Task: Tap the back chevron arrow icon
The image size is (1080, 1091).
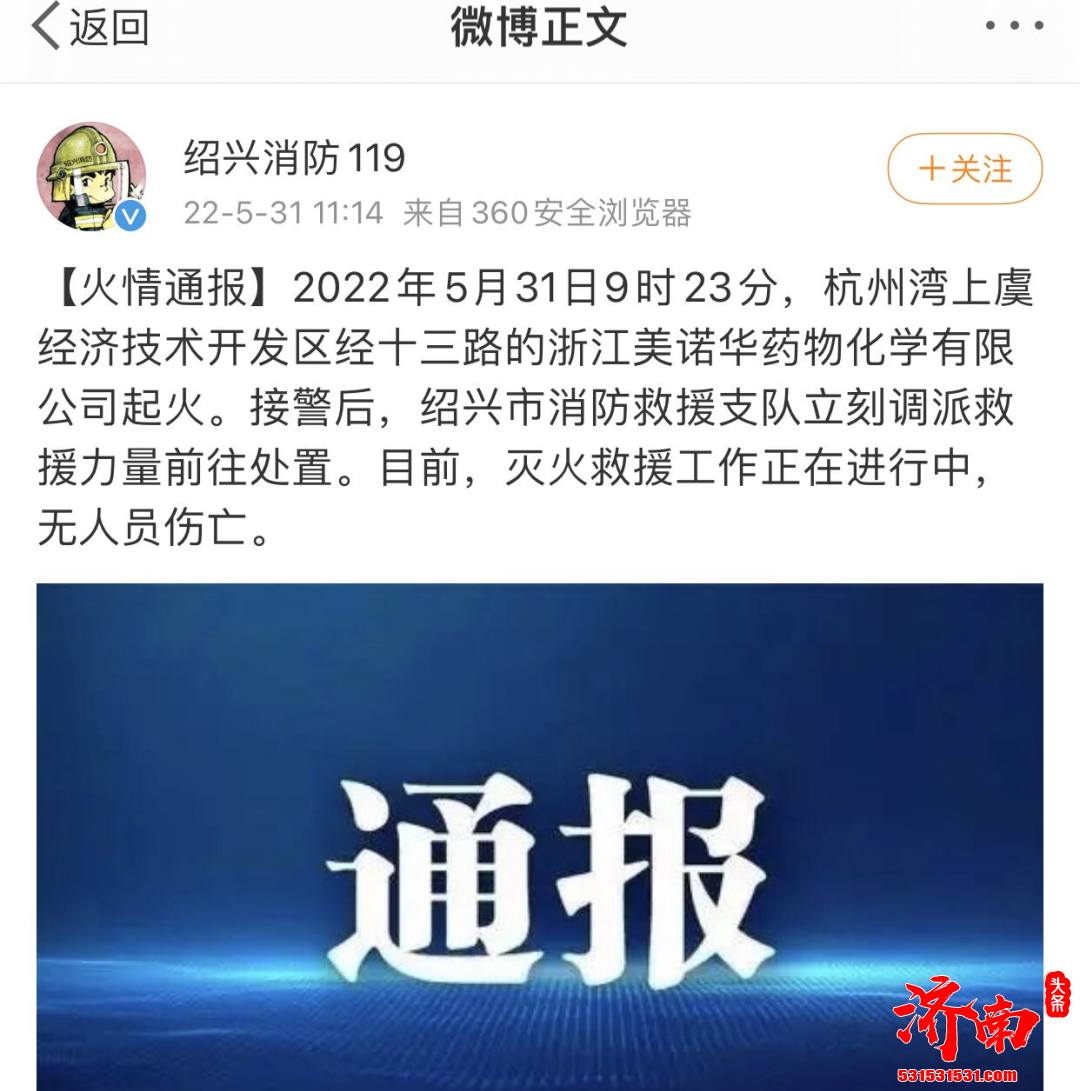Action: (42, 27)
